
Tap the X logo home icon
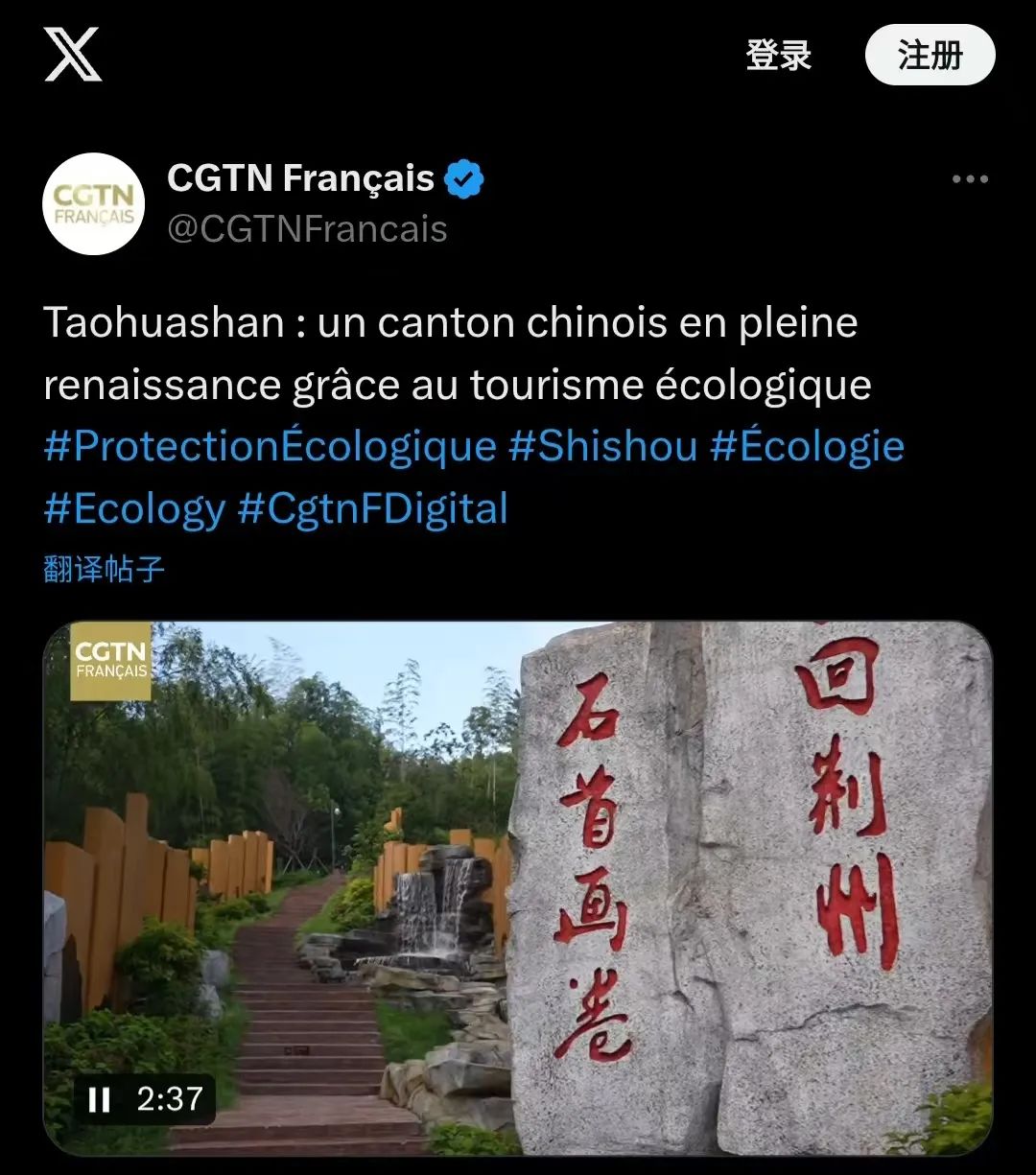(73, 55)
